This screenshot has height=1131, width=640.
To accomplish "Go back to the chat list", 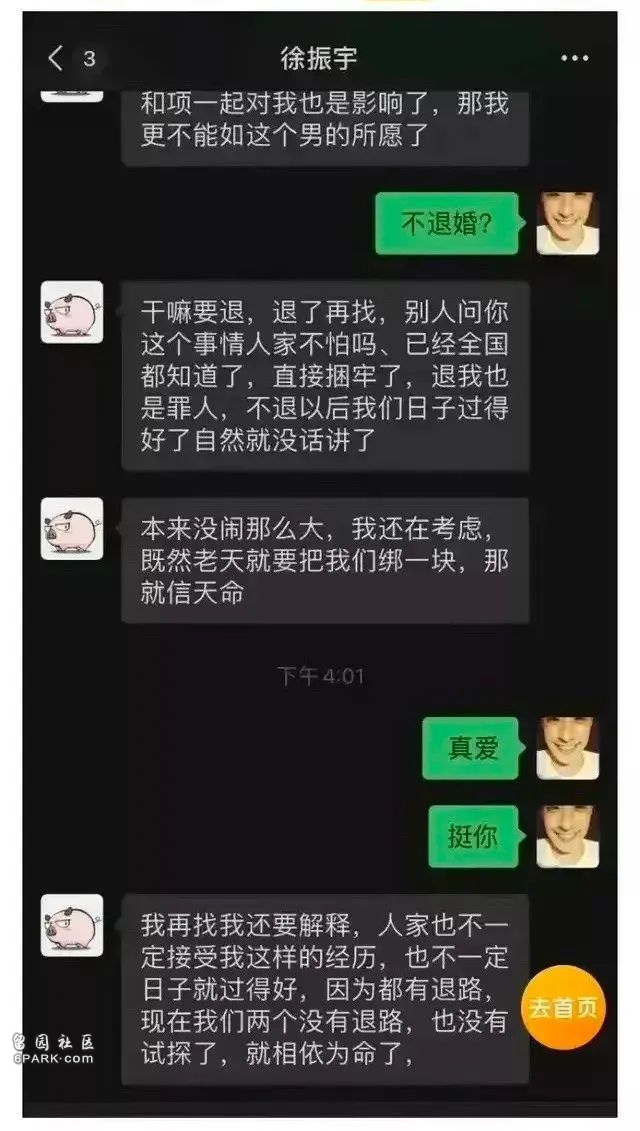I will 57,59.
